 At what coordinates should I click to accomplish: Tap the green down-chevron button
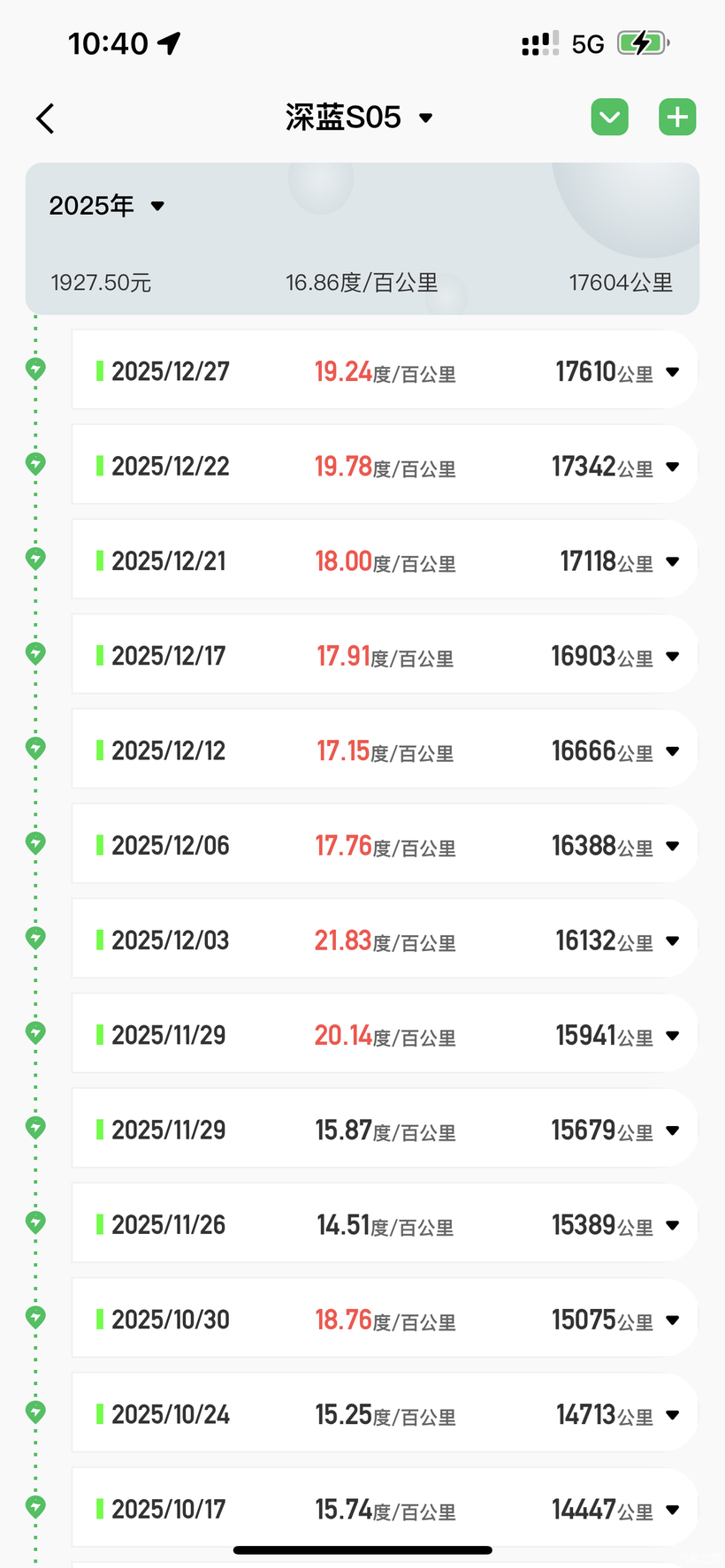pos(609,117)
